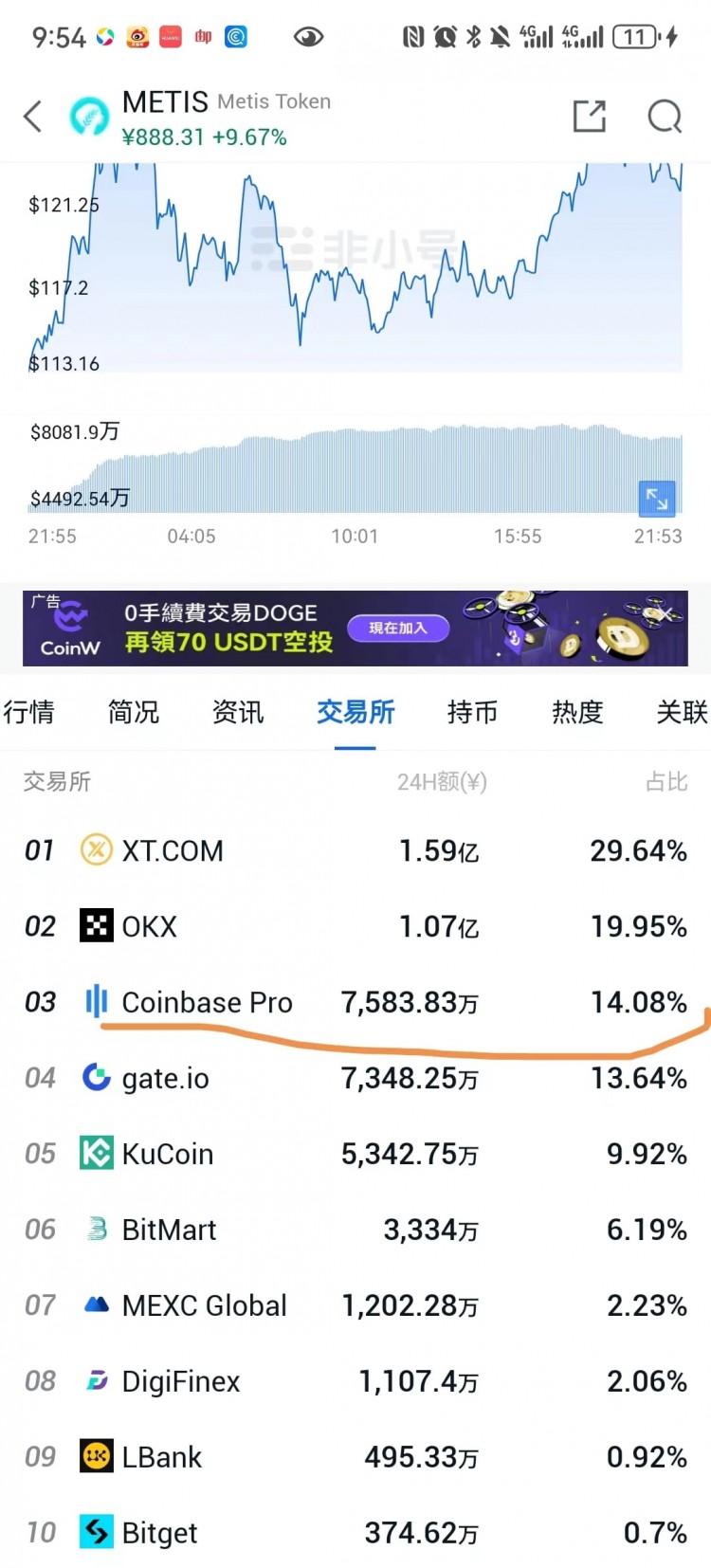
Task: Open the gate.io exchange row
Action: (355, 1078)
